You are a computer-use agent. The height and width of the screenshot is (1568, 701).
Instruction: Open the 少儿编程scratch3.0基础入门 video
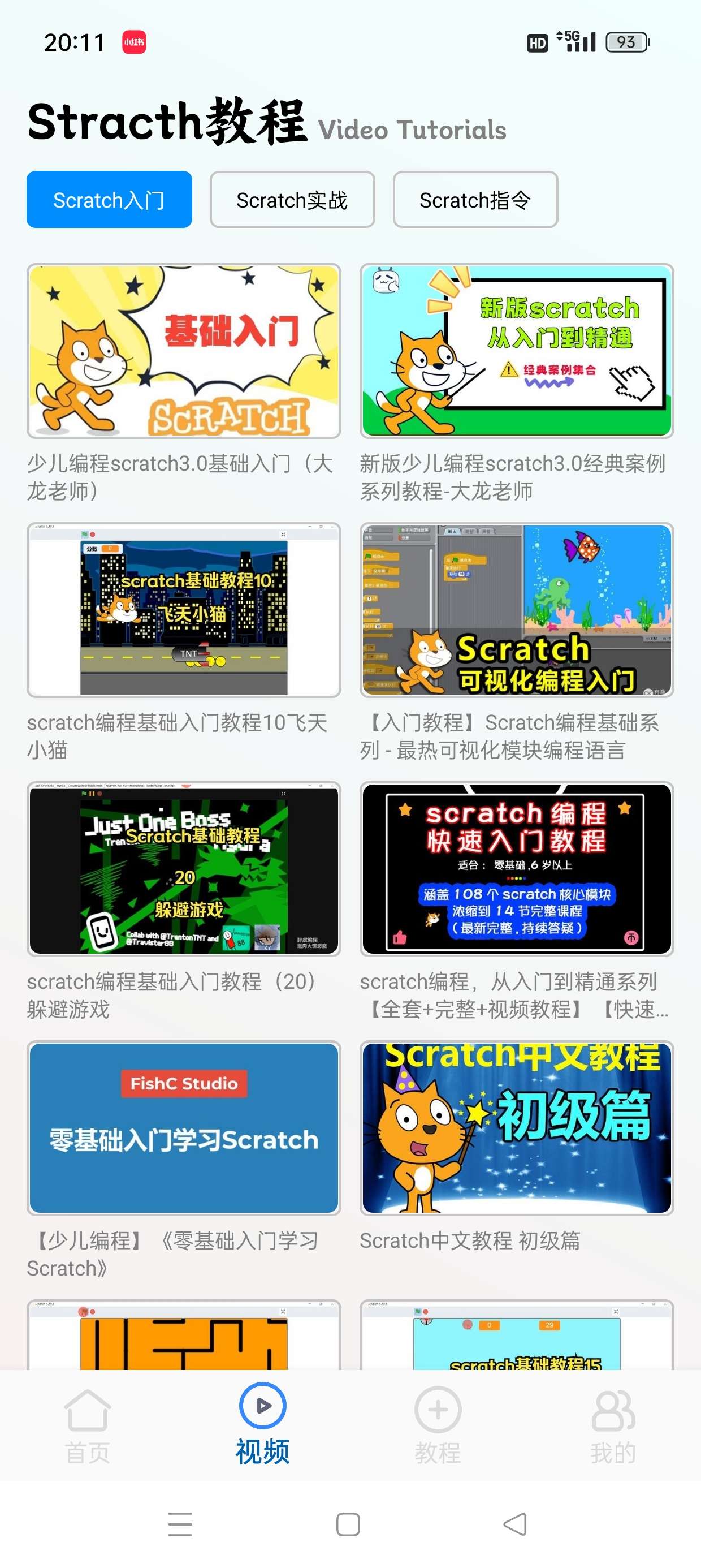coord(184,351)
